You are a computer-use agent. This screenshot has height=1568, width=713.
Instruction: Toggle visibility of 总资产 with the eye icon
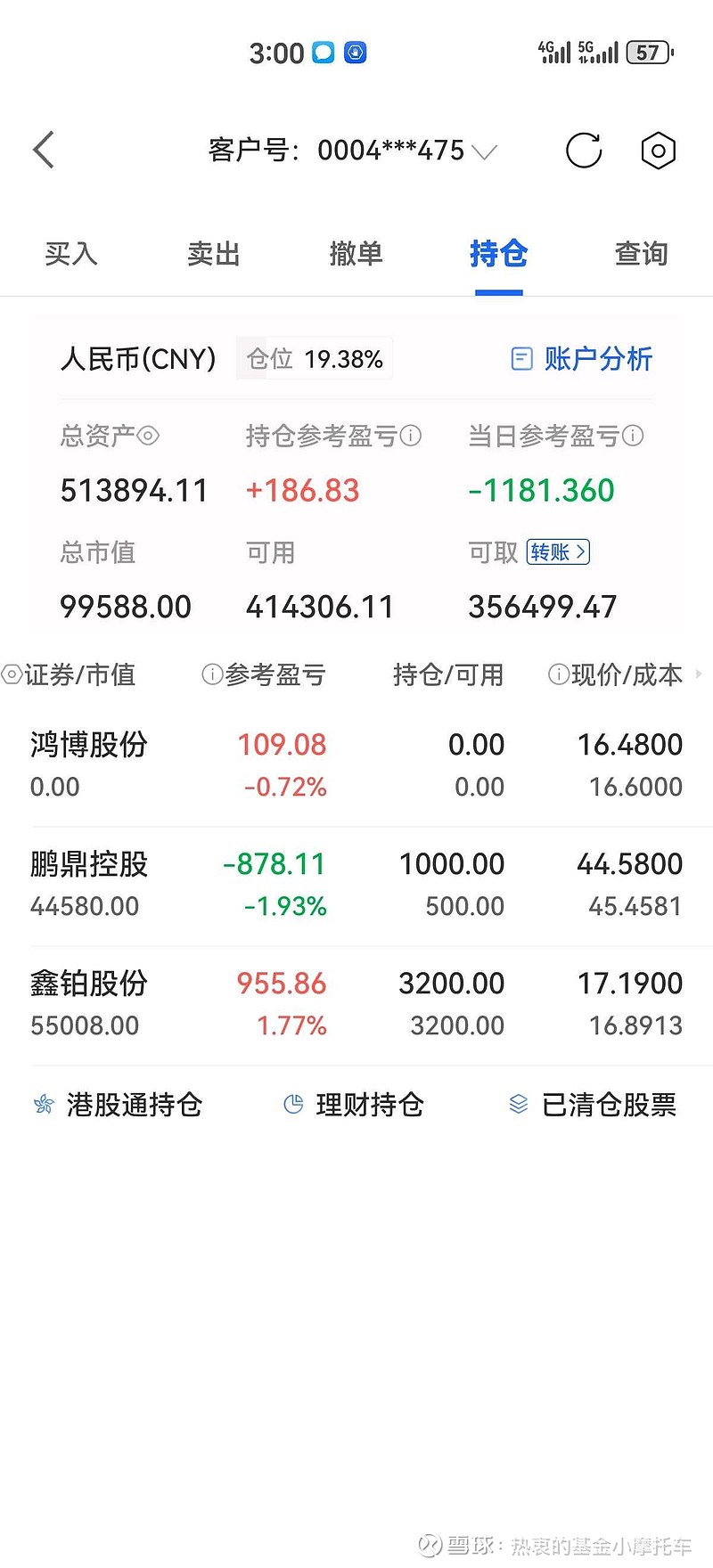(x=149, y=436)
